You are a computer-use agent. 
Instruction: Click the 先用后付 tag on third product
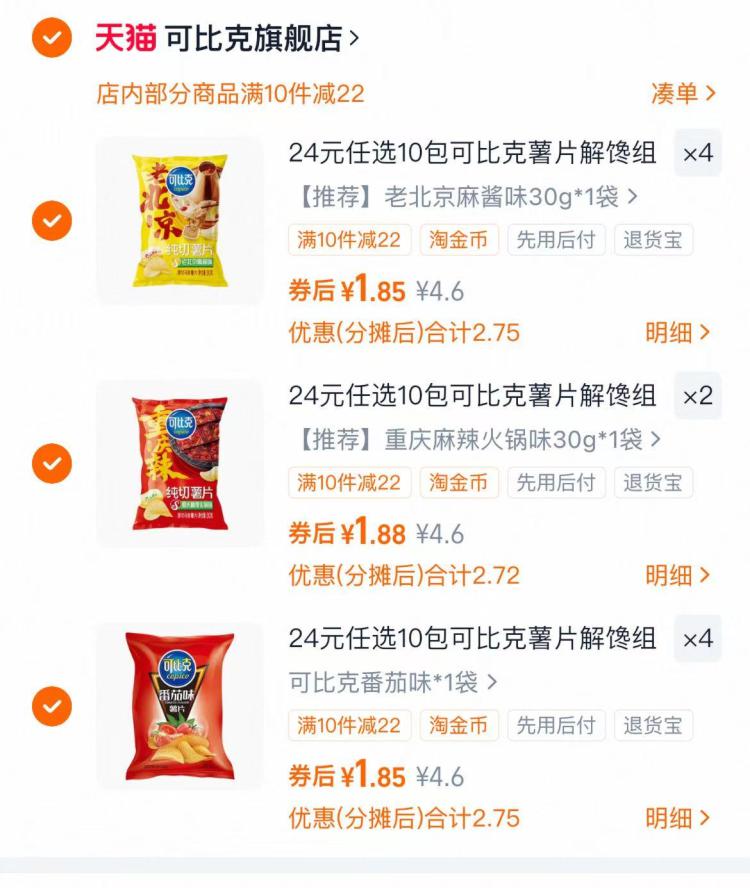(x=559, y=727)
